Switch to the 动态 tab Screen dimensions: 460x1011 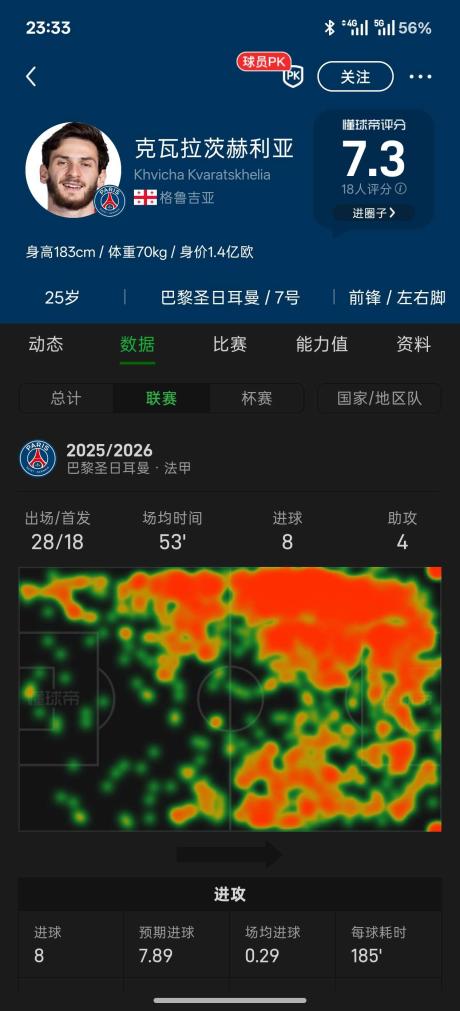(46, 344)
